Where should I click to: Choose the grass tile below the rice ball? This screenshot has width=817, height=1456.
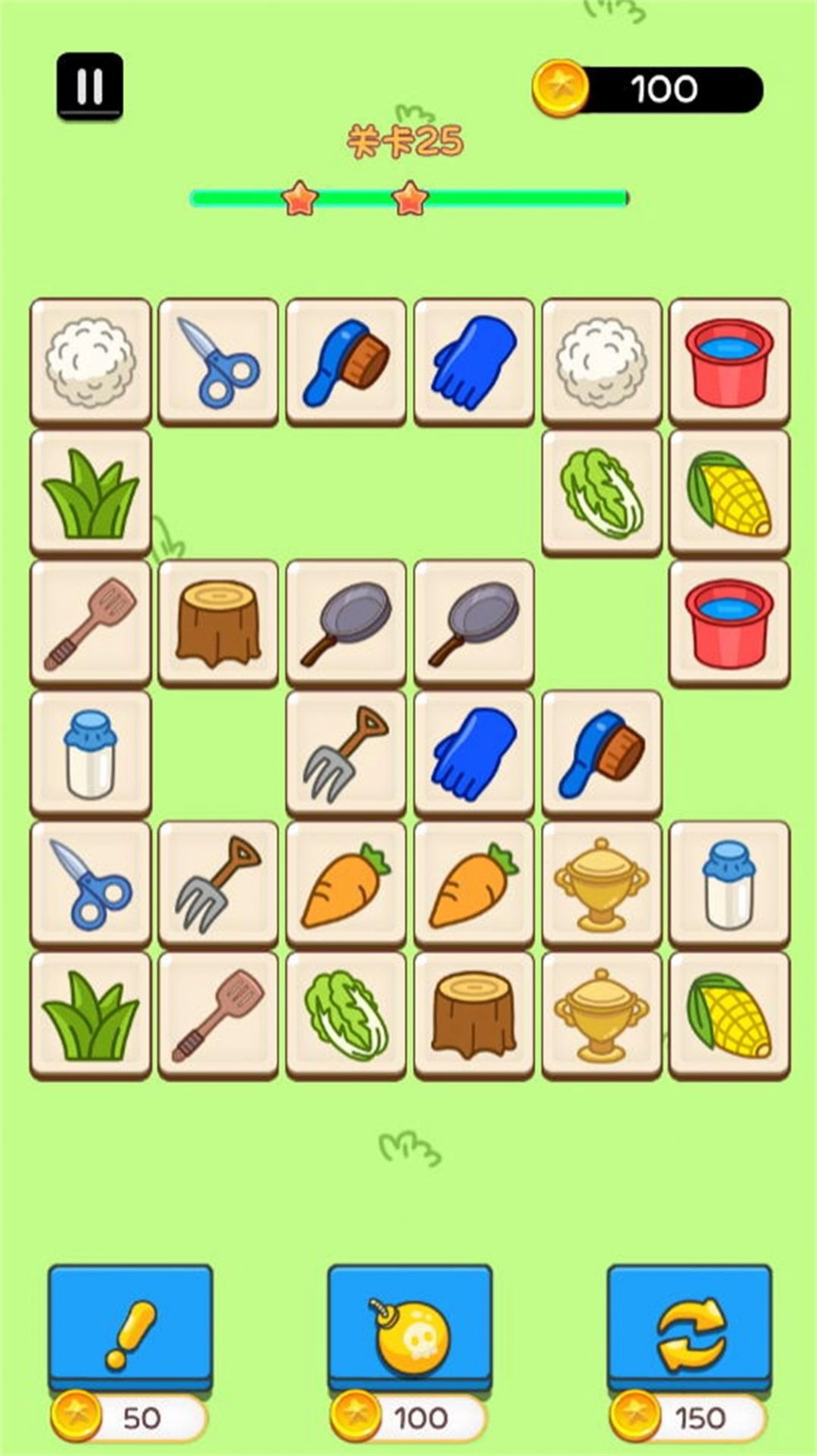[x=91, y=491]
